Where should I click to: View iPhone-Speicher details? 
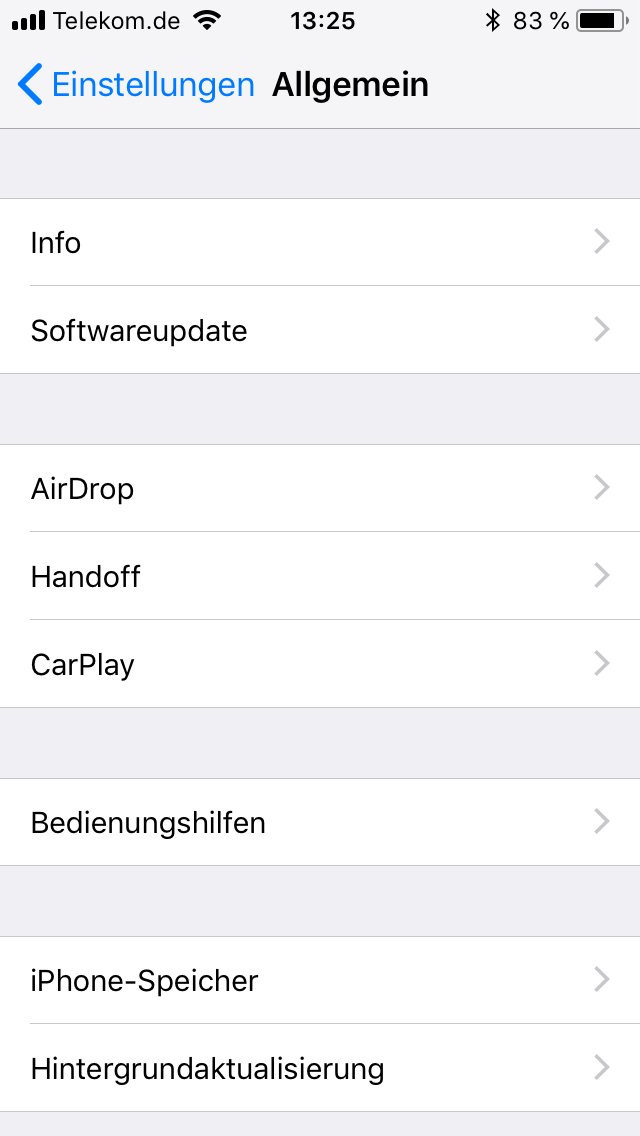320,980
